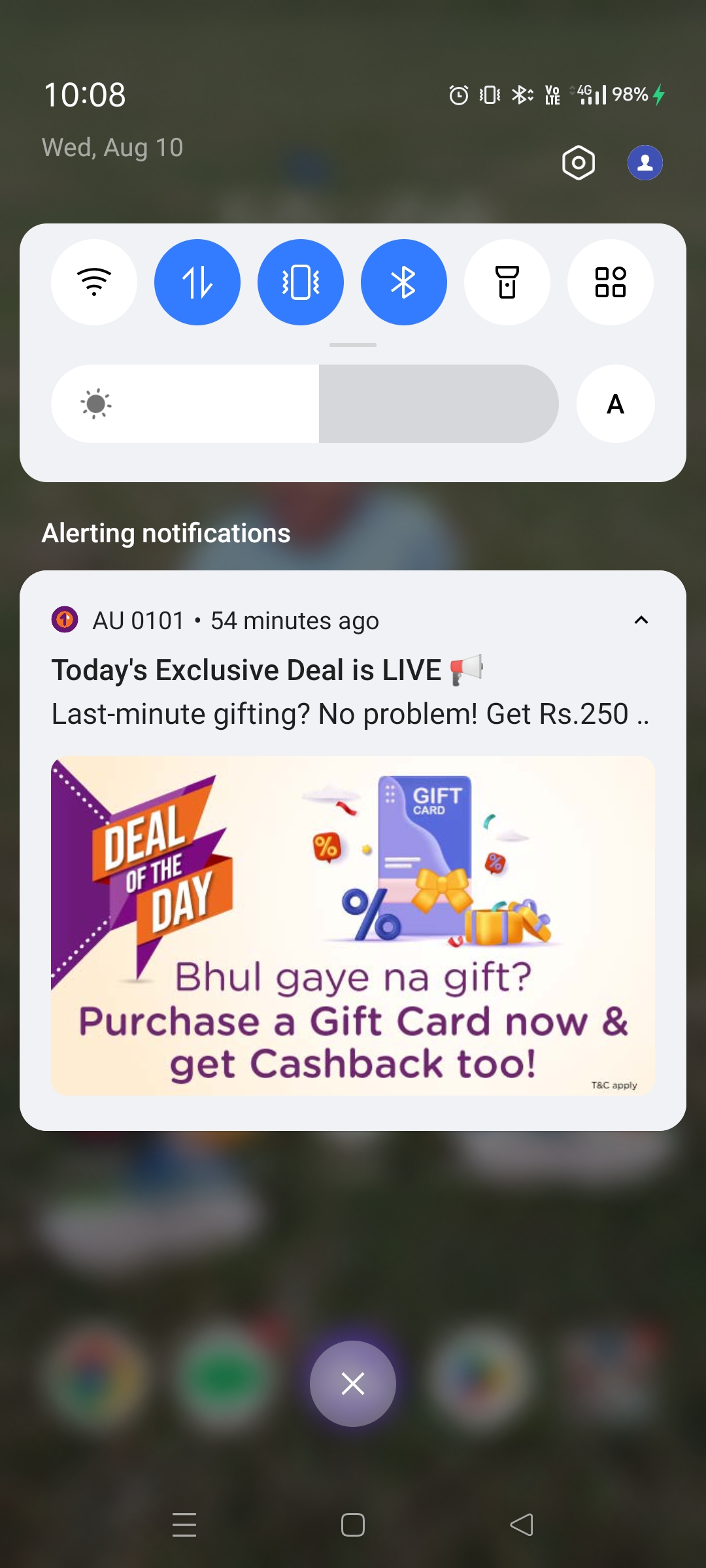This screenshot has height=1568, width=706.
Task: Clear all notifications with X button
Action: coord(353,1384)
